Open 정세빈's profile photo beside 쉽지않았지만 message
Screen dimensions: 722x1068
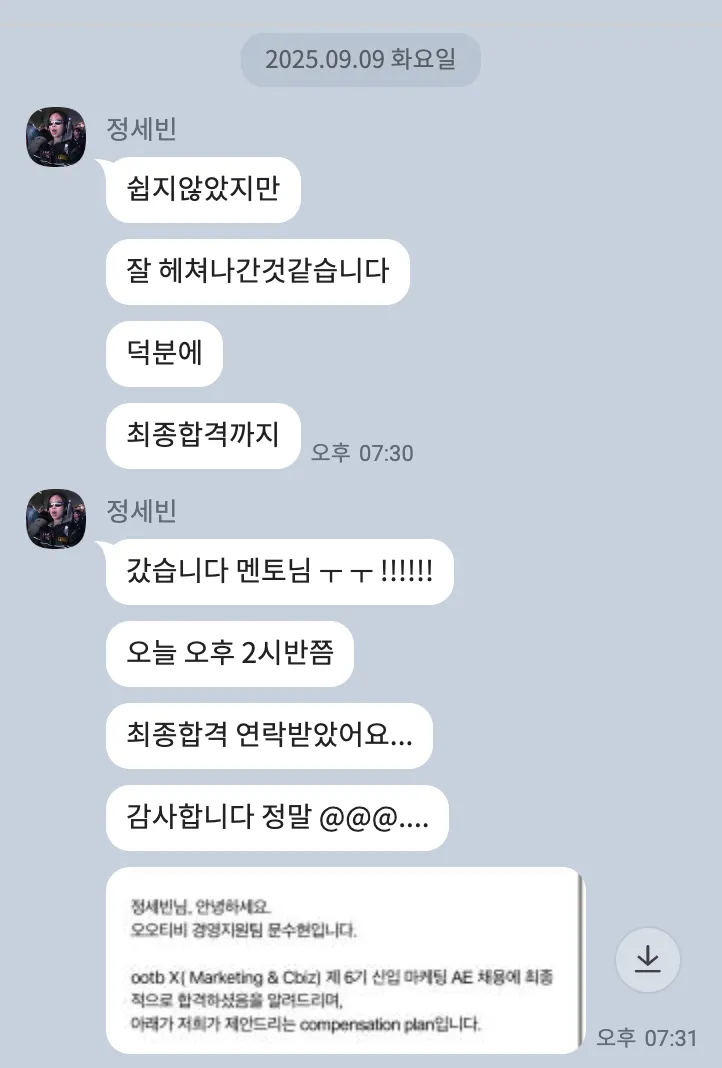coord(56,136)
